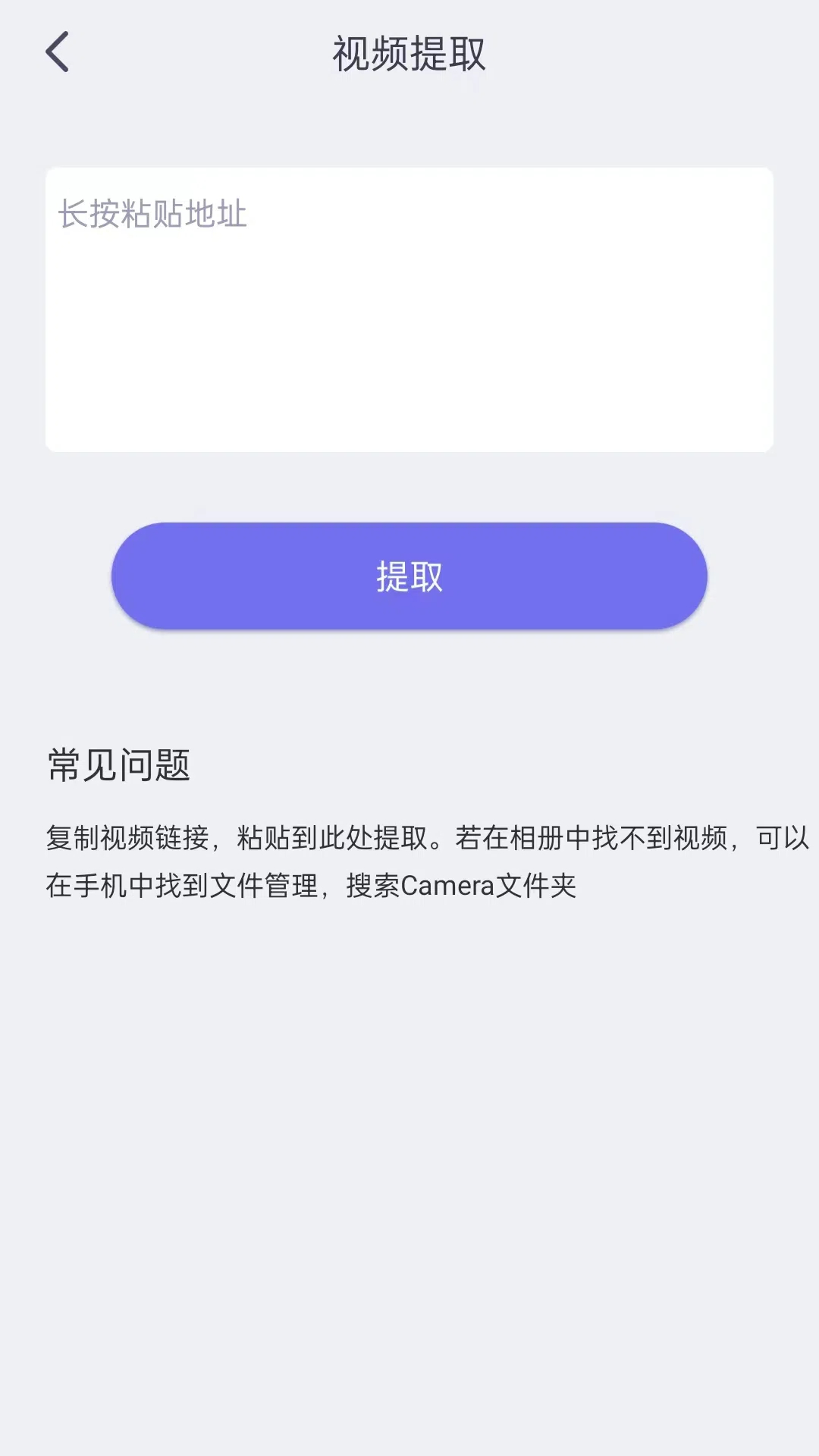
Task: Click the 提取 extraction button
Action: tap(409, 576)
